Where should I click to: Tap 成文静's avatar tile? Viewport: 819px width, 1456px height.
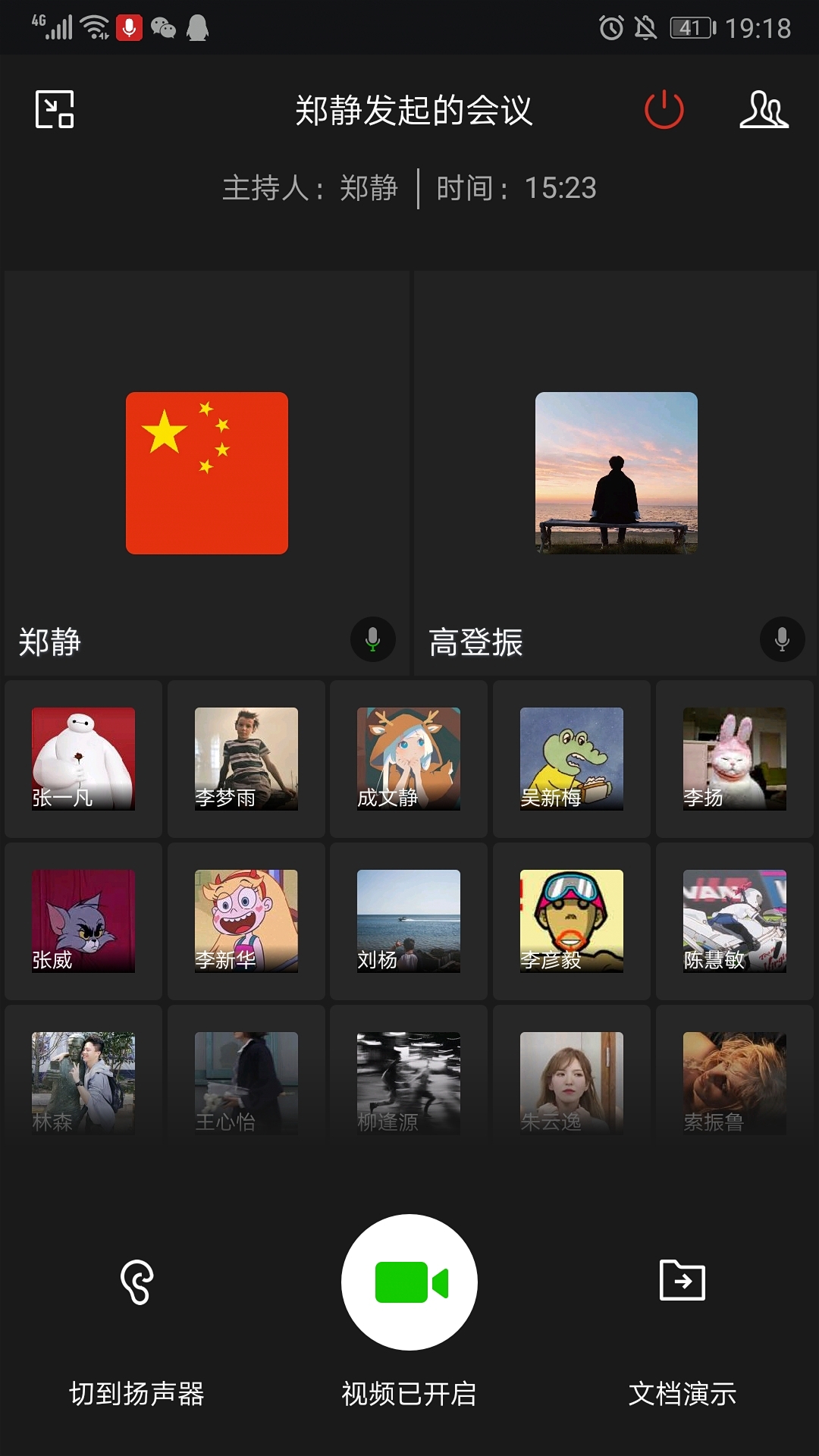tap(409, 758)
